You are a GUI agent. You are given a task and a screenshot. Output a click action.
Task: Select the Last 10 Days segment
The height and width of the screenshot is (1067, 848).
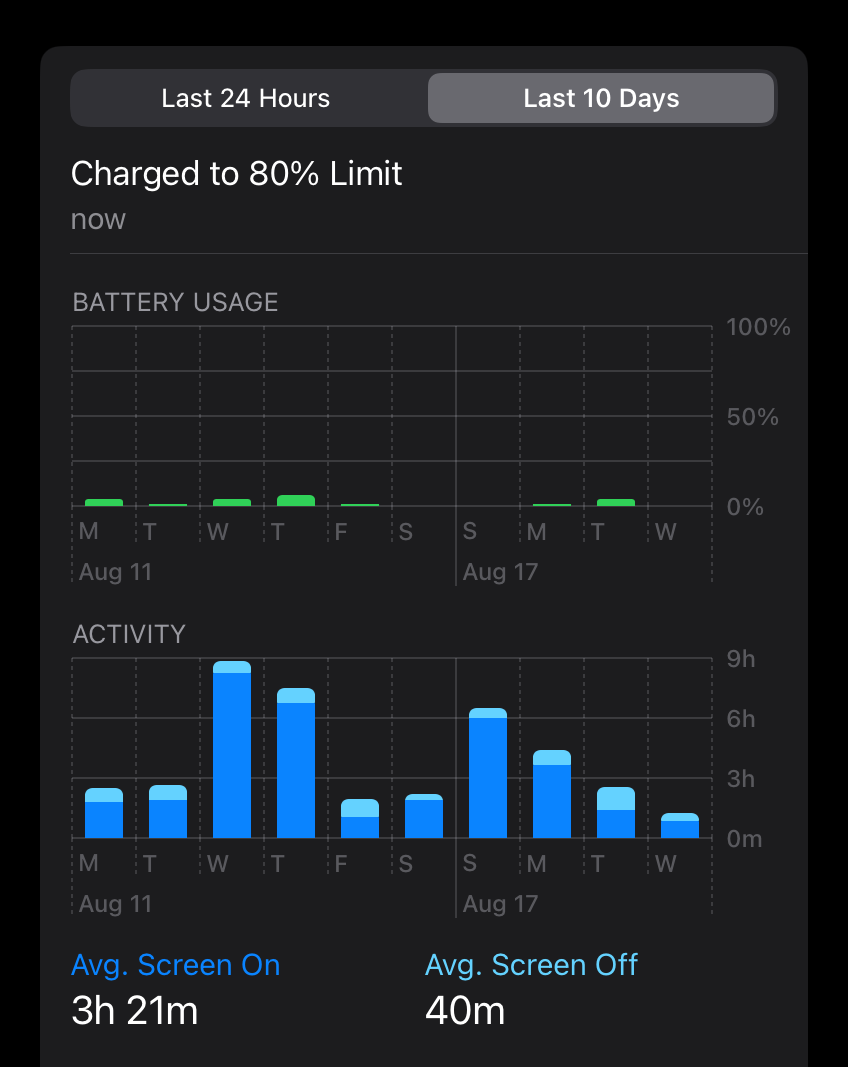(x=601, y=98)
